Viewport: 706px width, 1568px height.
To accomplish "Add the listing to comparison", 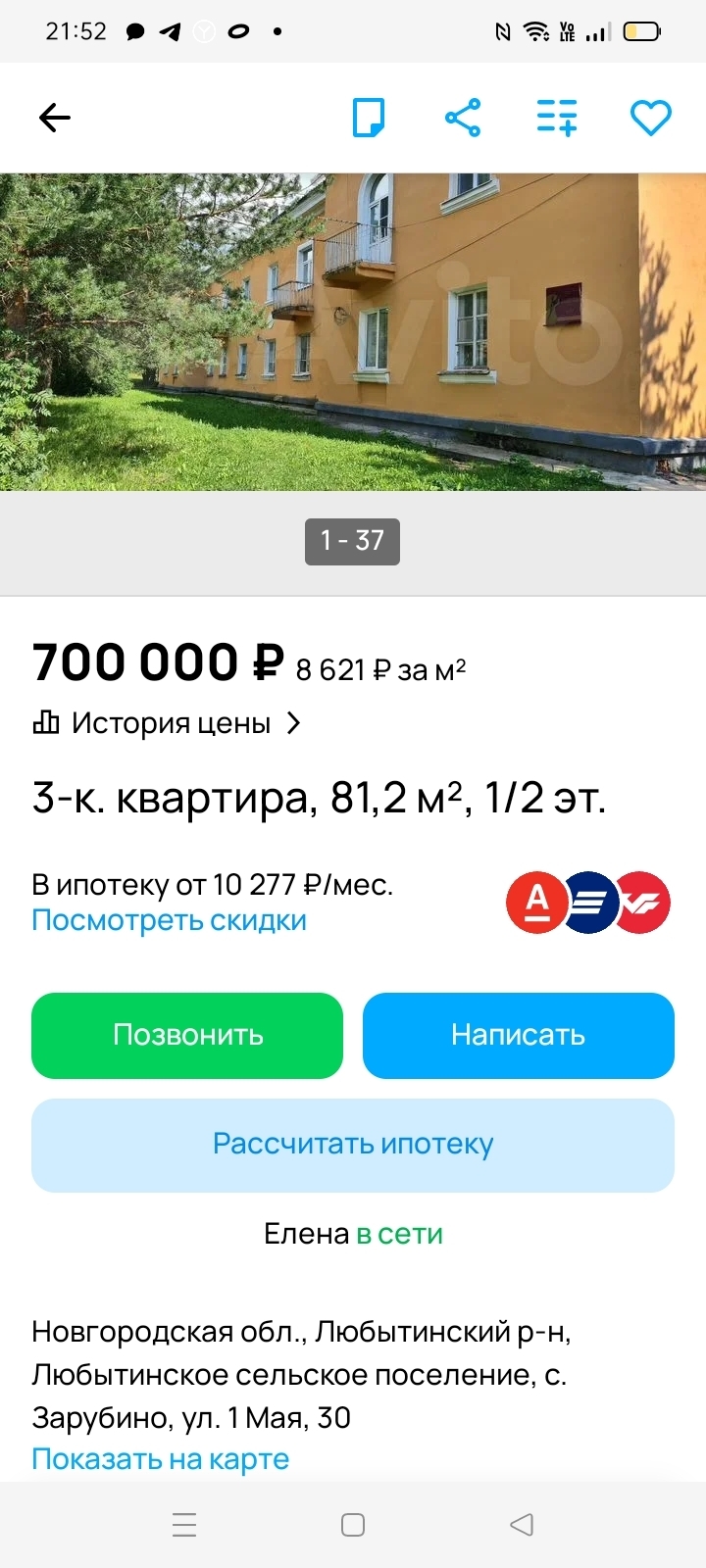I will coord(556,118).
